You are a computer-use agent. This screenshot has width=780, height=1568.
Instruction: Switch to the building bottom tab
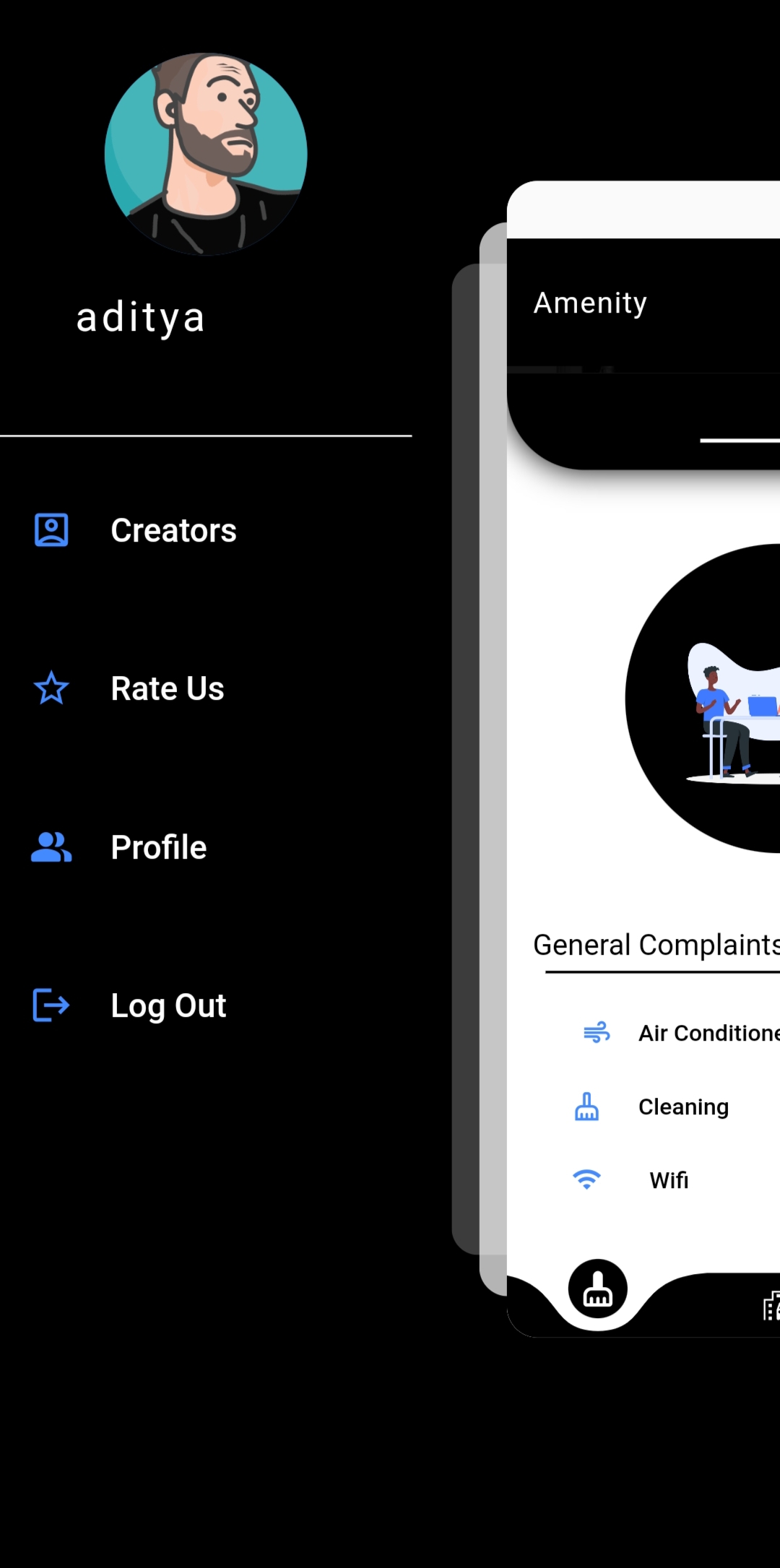click(x=771, y=1307)
